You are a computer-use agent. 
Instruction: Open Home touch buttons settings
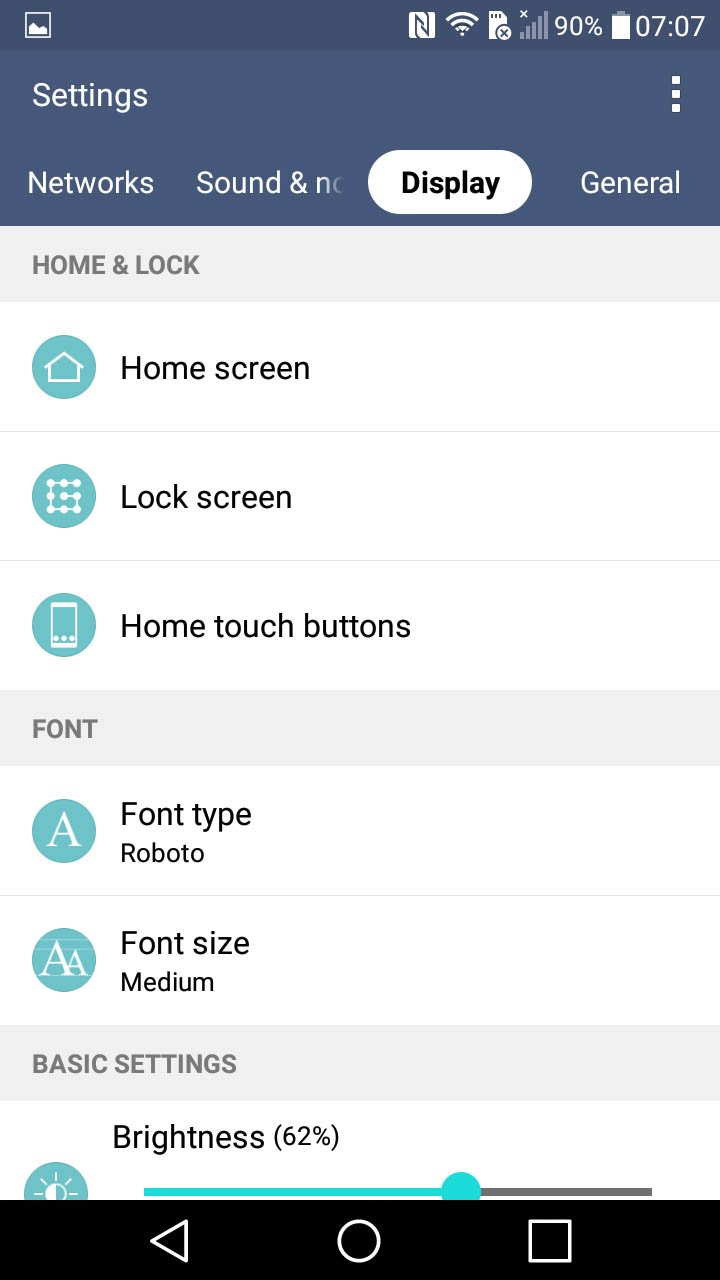click(x=360, y=625)
